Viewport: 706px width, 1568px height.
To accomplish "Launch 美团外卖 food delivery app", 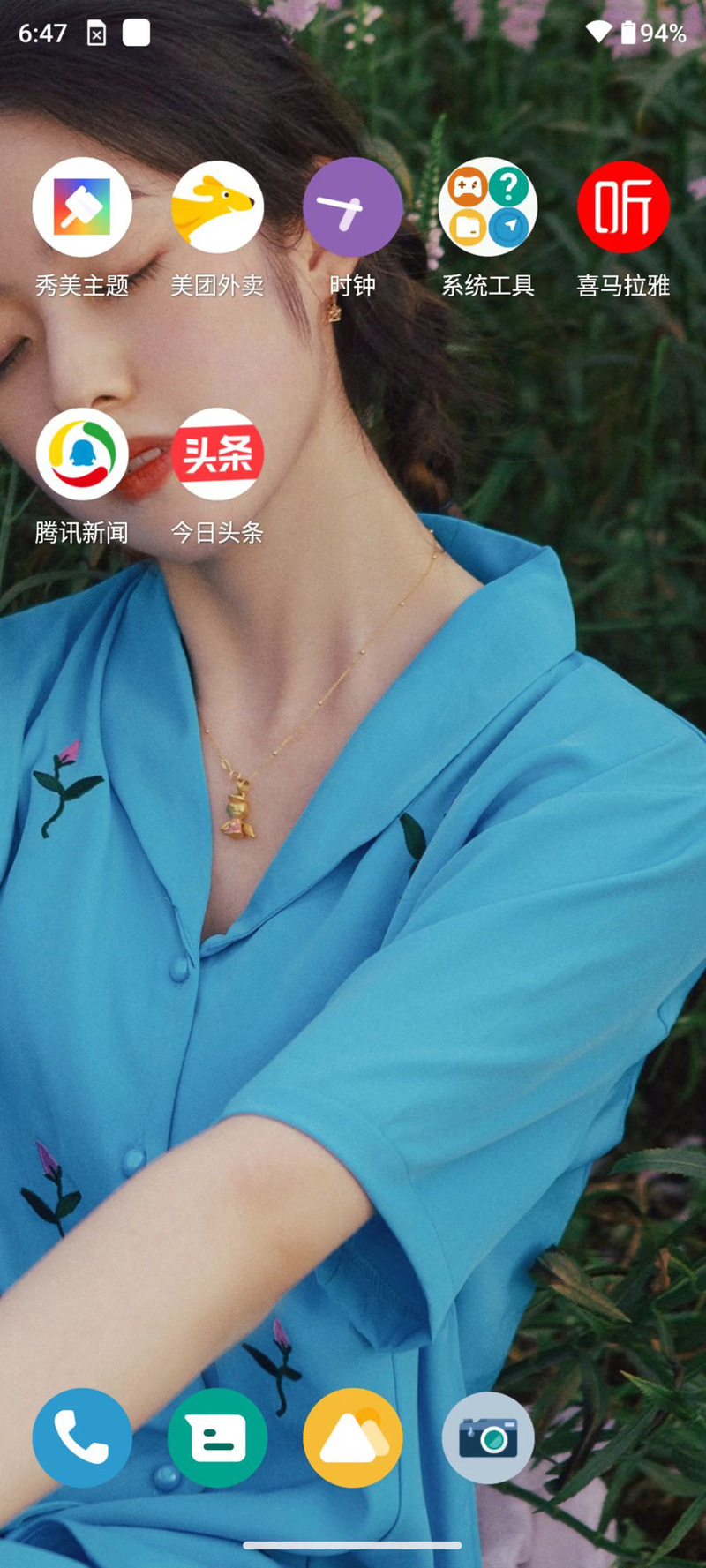I will pos(217,208).
